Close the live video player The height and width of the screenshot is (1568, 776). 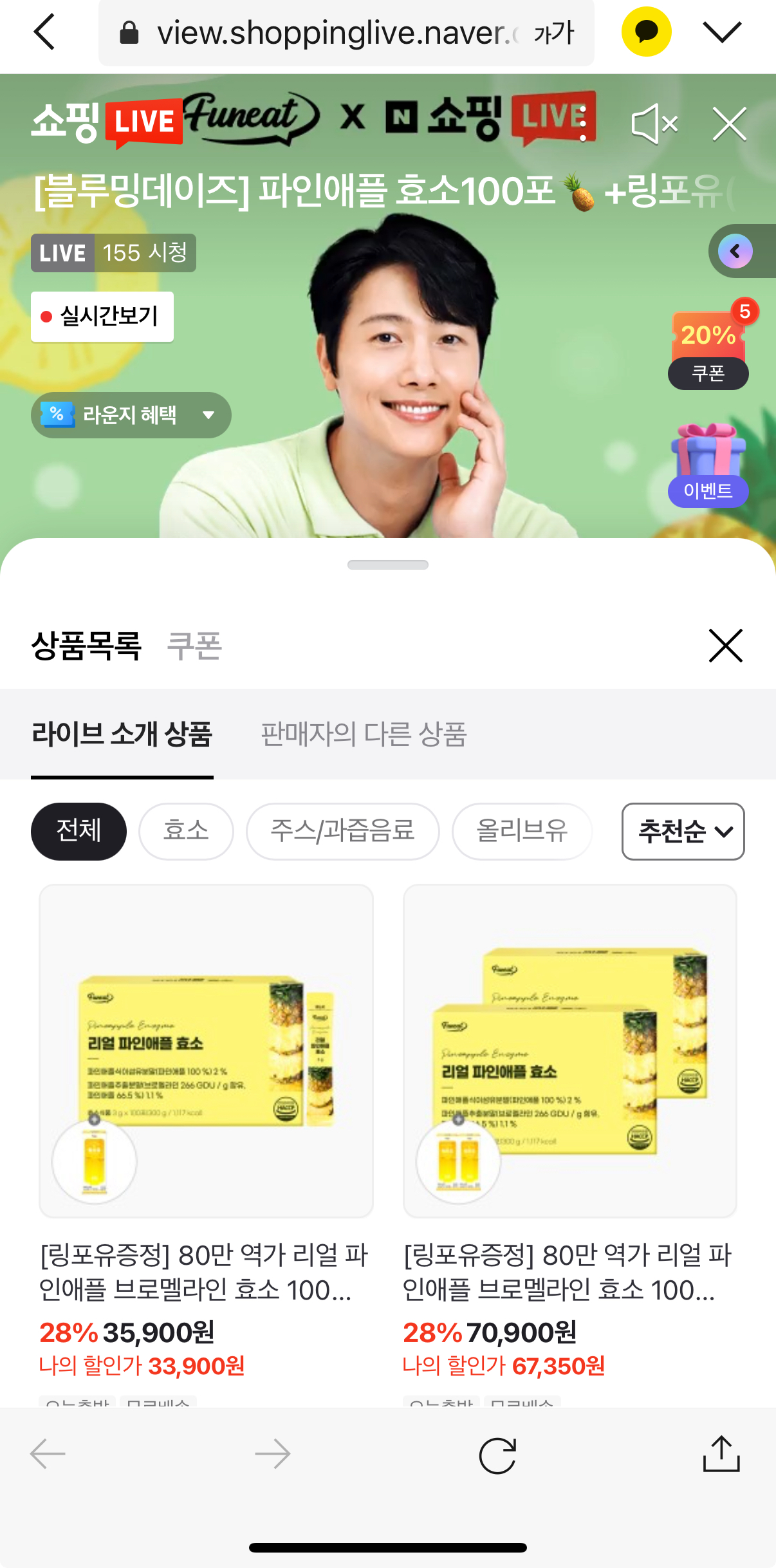point(729,124)
